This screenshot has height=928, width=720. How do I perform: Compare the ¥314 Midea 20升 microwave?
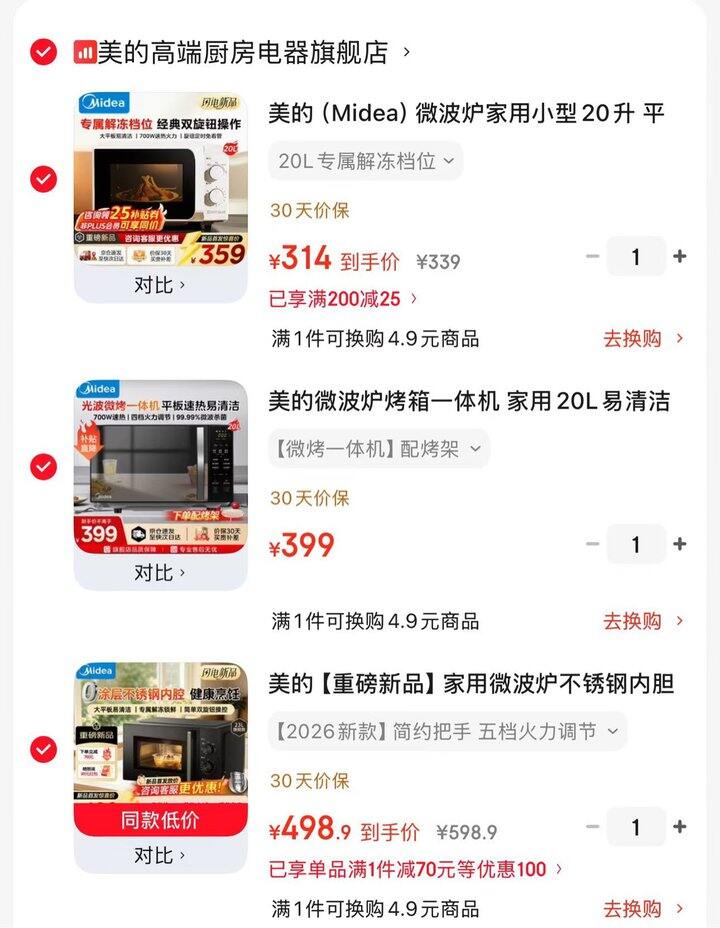[x=160, y=286]
